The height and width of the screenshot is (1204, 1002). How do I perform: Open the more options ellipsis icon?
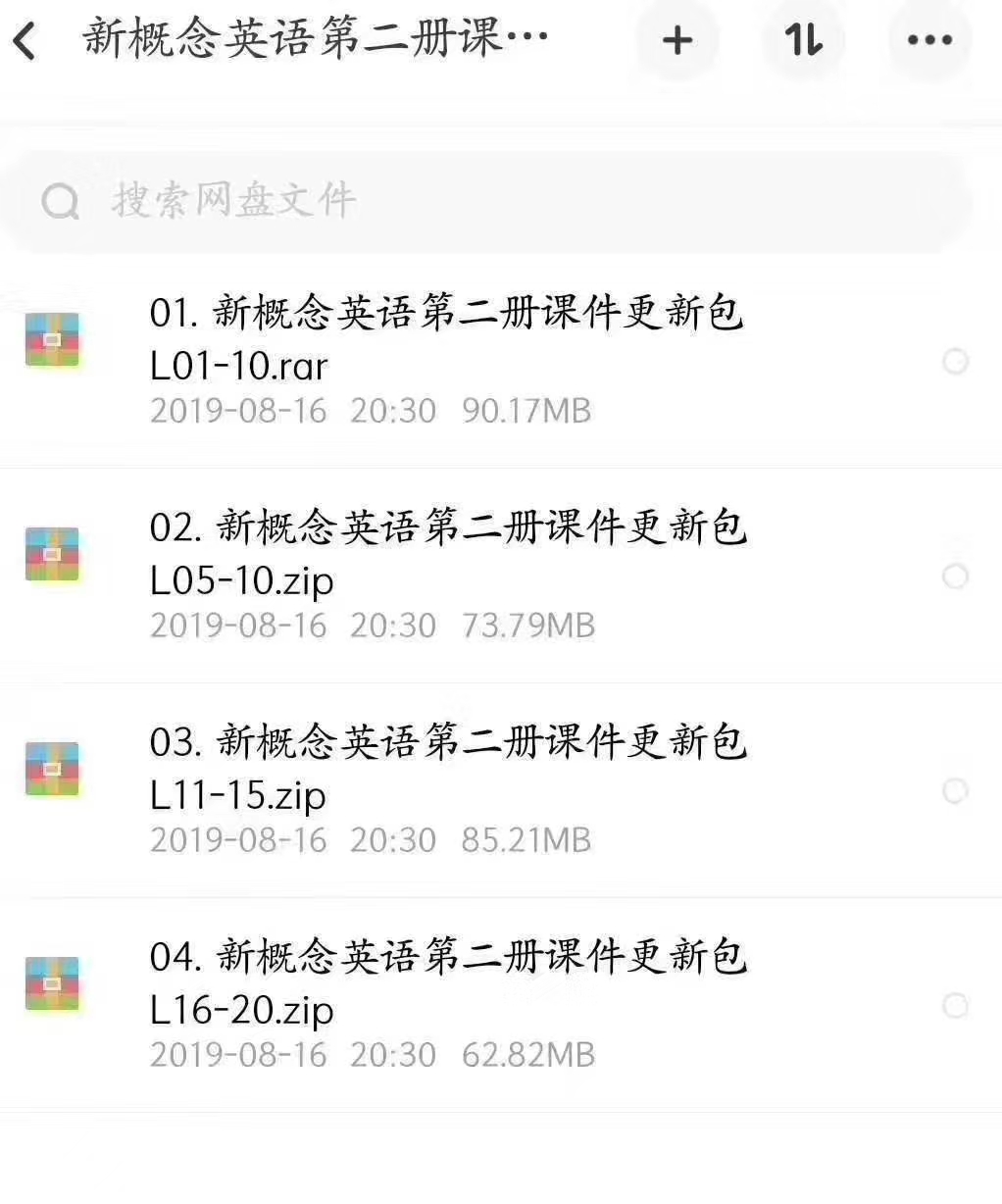[927, 41]
